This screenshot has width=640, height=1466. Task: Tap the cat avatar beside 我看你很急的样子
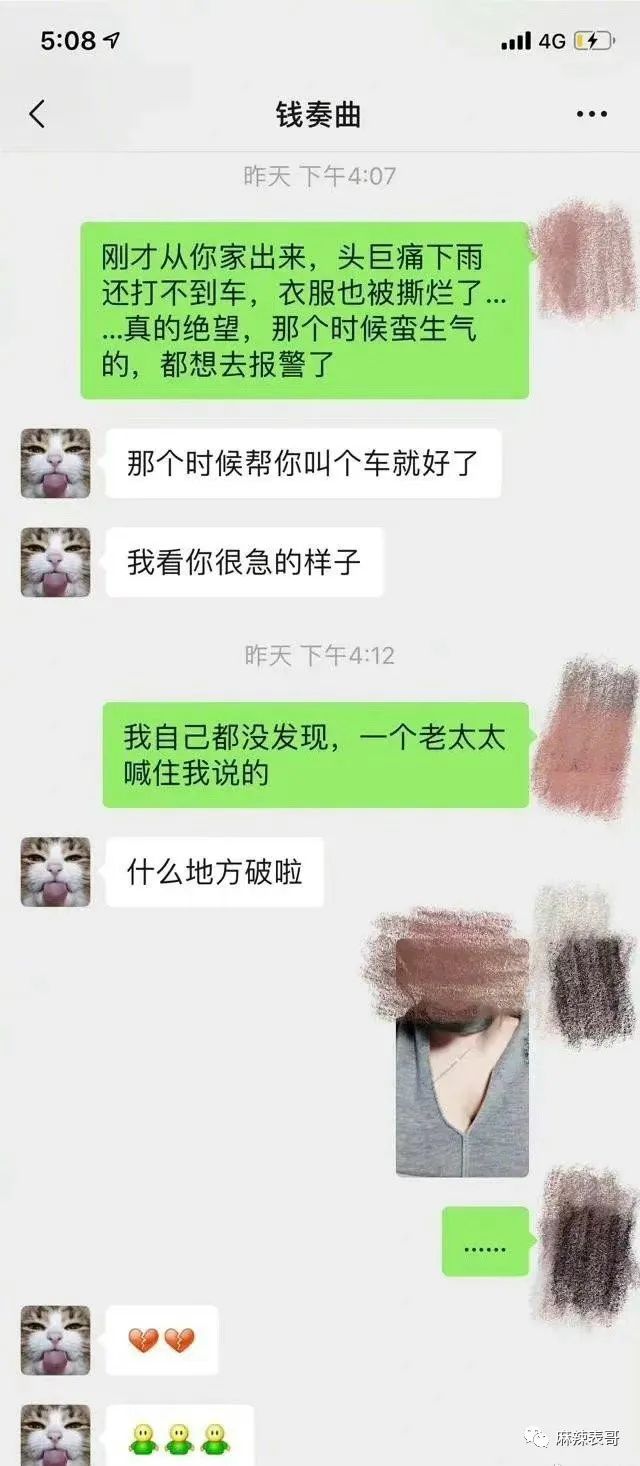[56, 562]
